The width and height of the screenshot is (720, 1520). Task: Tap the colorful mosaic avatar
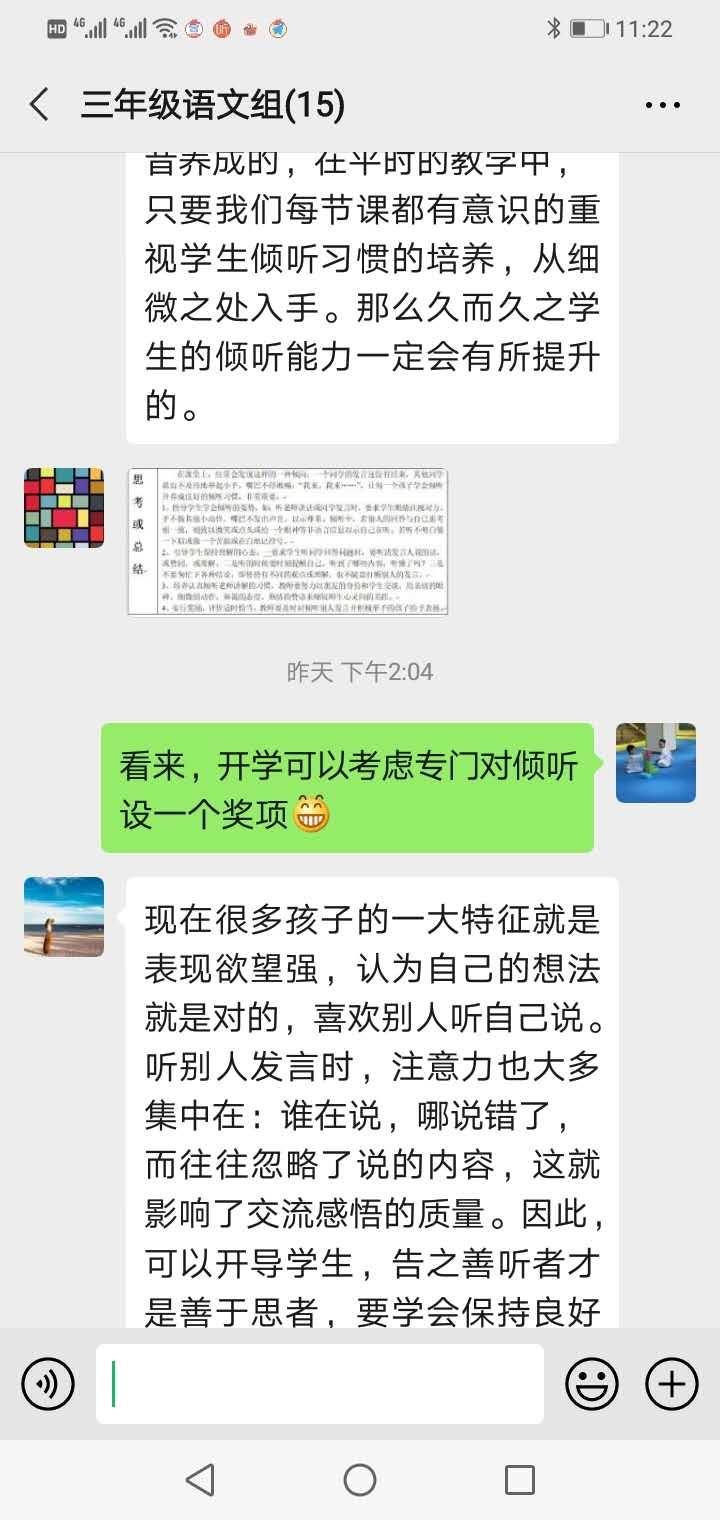[x=64, y=507]
